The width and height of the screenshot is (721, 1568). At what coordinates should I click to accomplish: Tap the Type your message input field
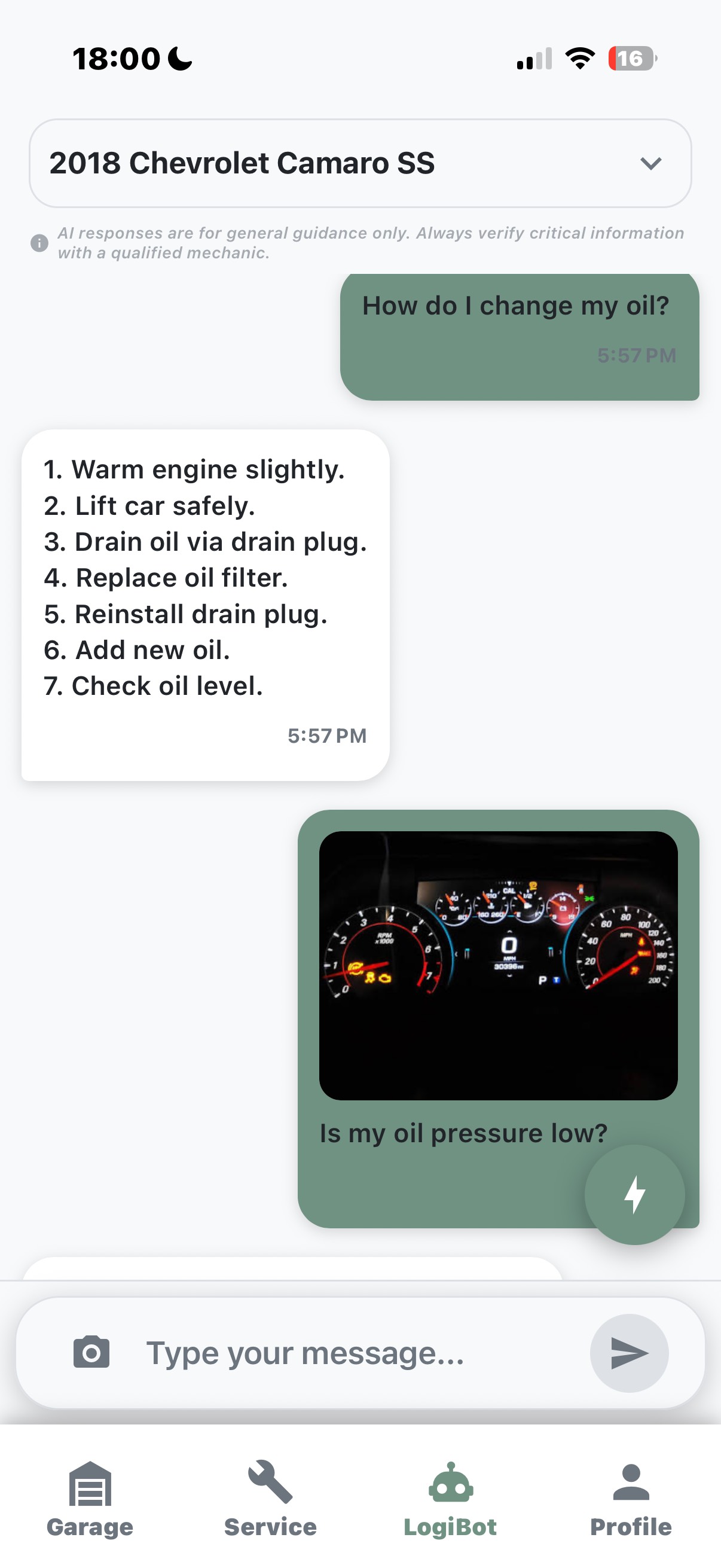pyautogui.click(x=304, y=1353)
